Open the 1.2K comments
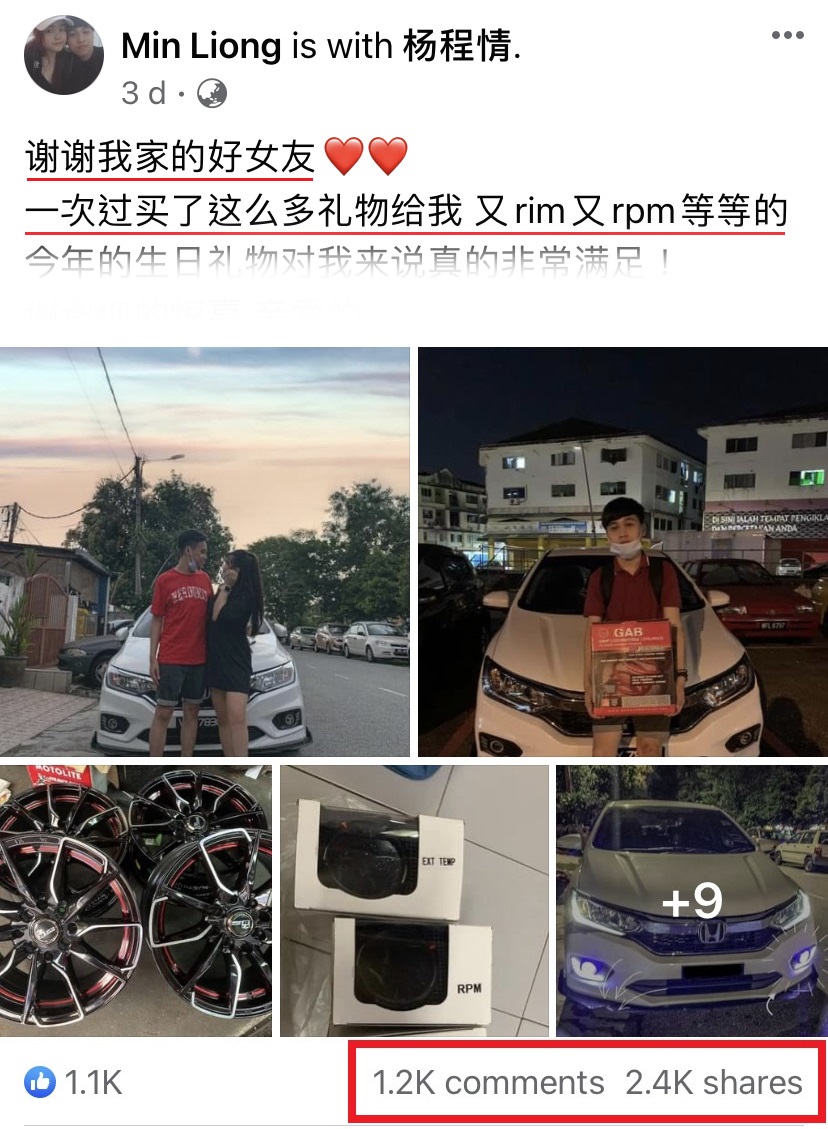The image size is (828, 1129). point(488,1082)
